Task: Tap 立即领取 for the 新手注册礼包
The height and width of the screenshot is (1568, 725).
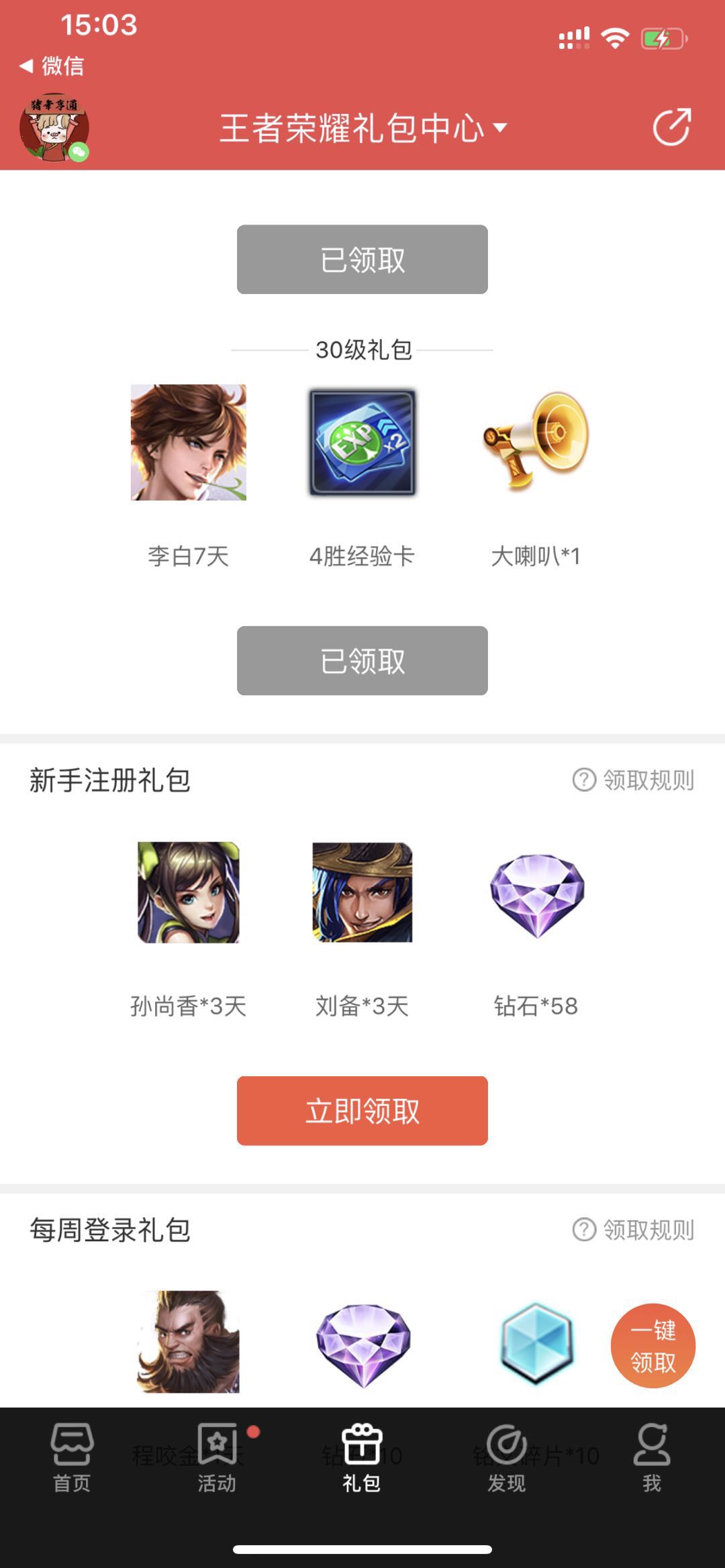Action: 362,1110
